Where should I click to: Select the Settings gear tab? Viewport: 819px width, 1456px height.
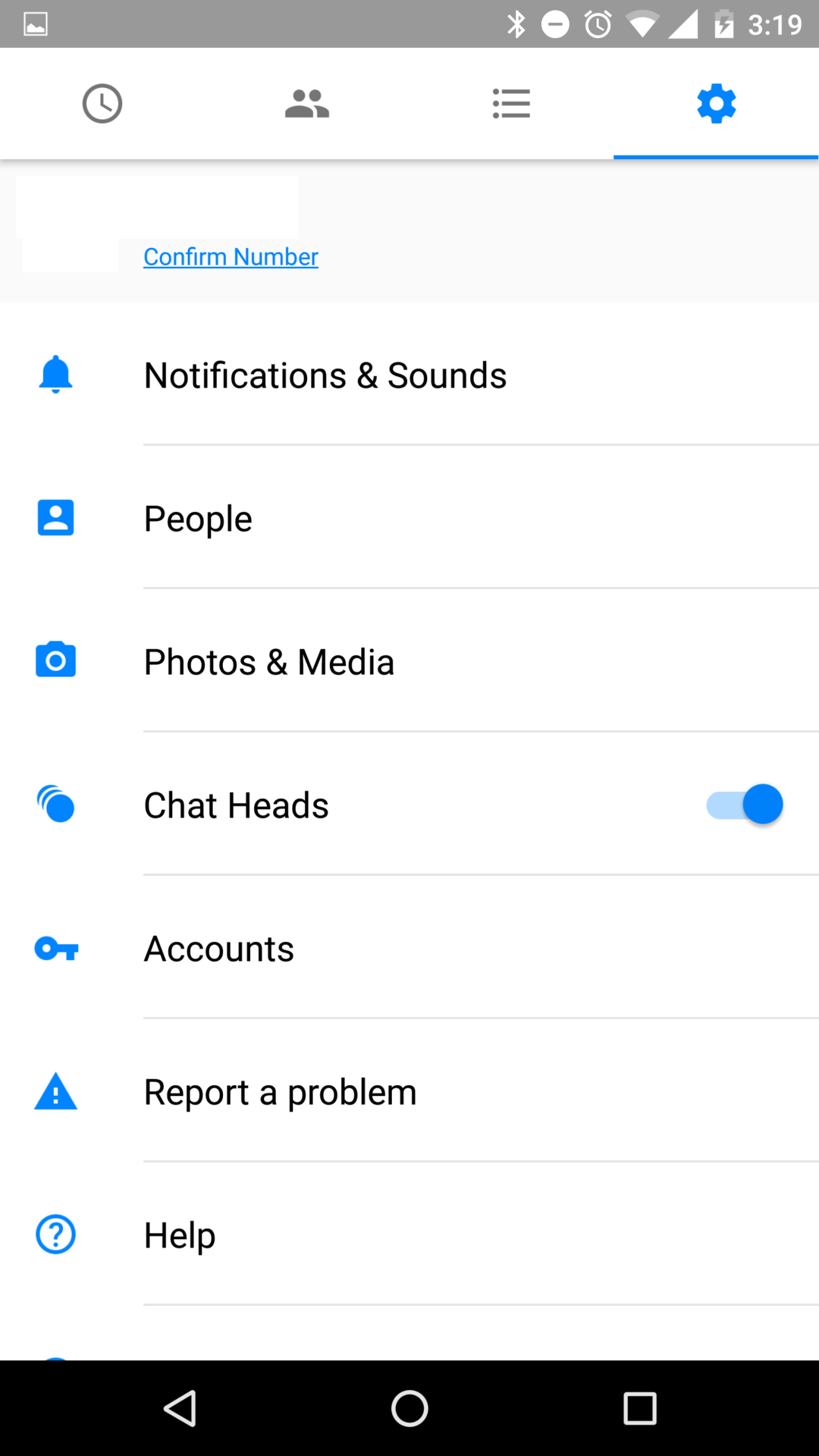point(716,104)
